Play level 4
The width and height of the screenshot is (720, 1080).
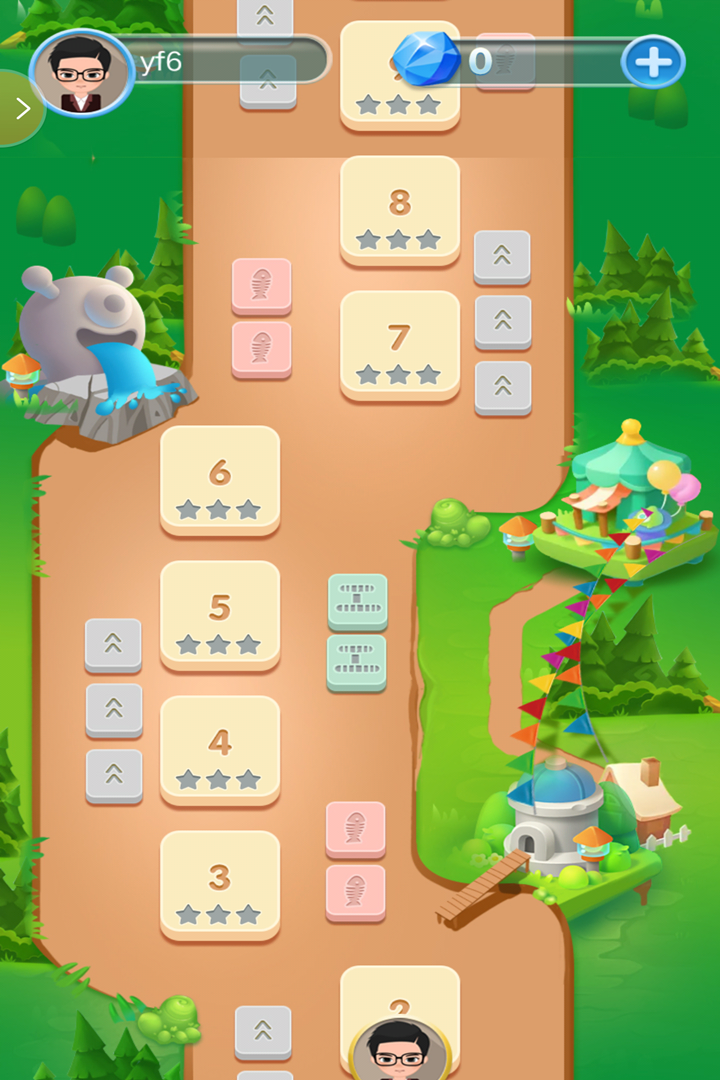[x=219, y=752]
